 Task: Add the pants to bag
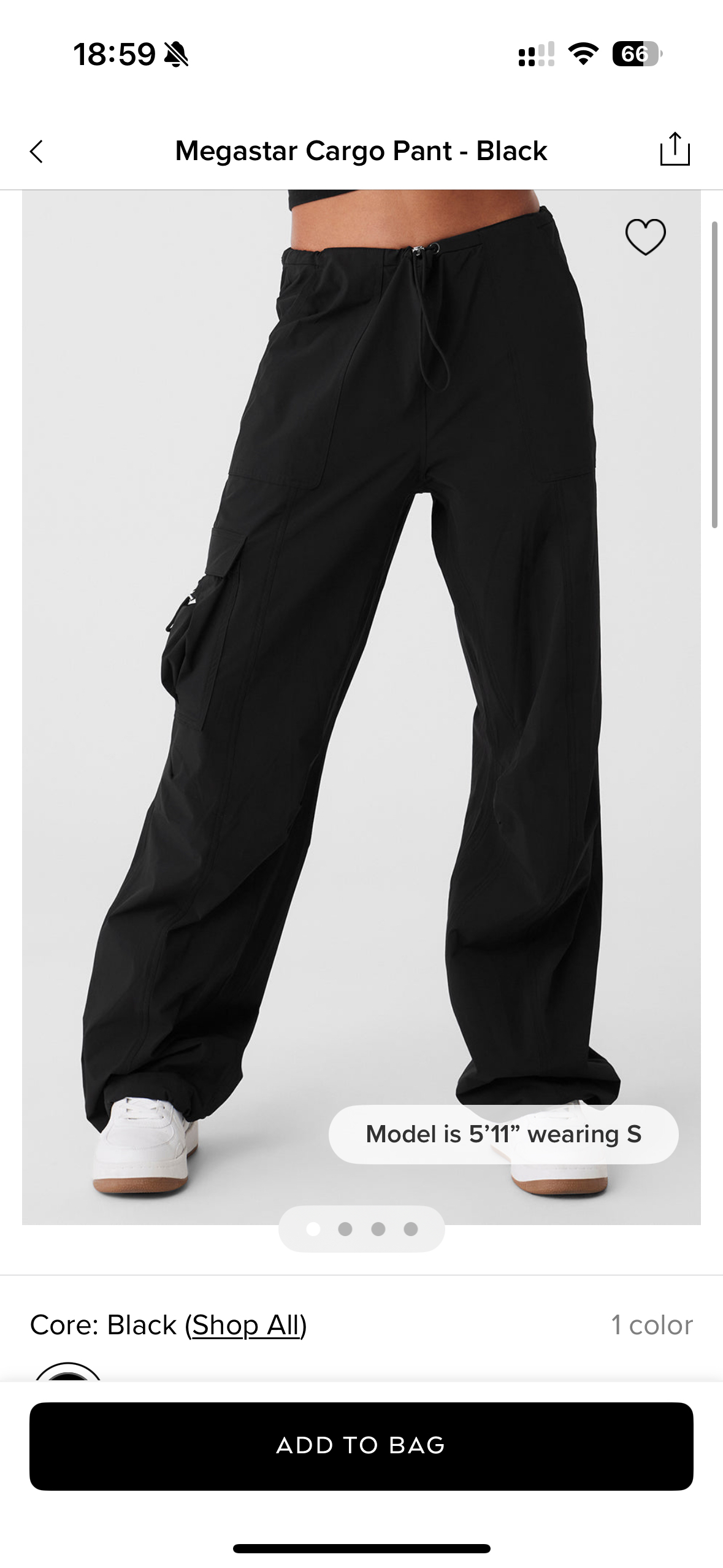[361, 1446]
